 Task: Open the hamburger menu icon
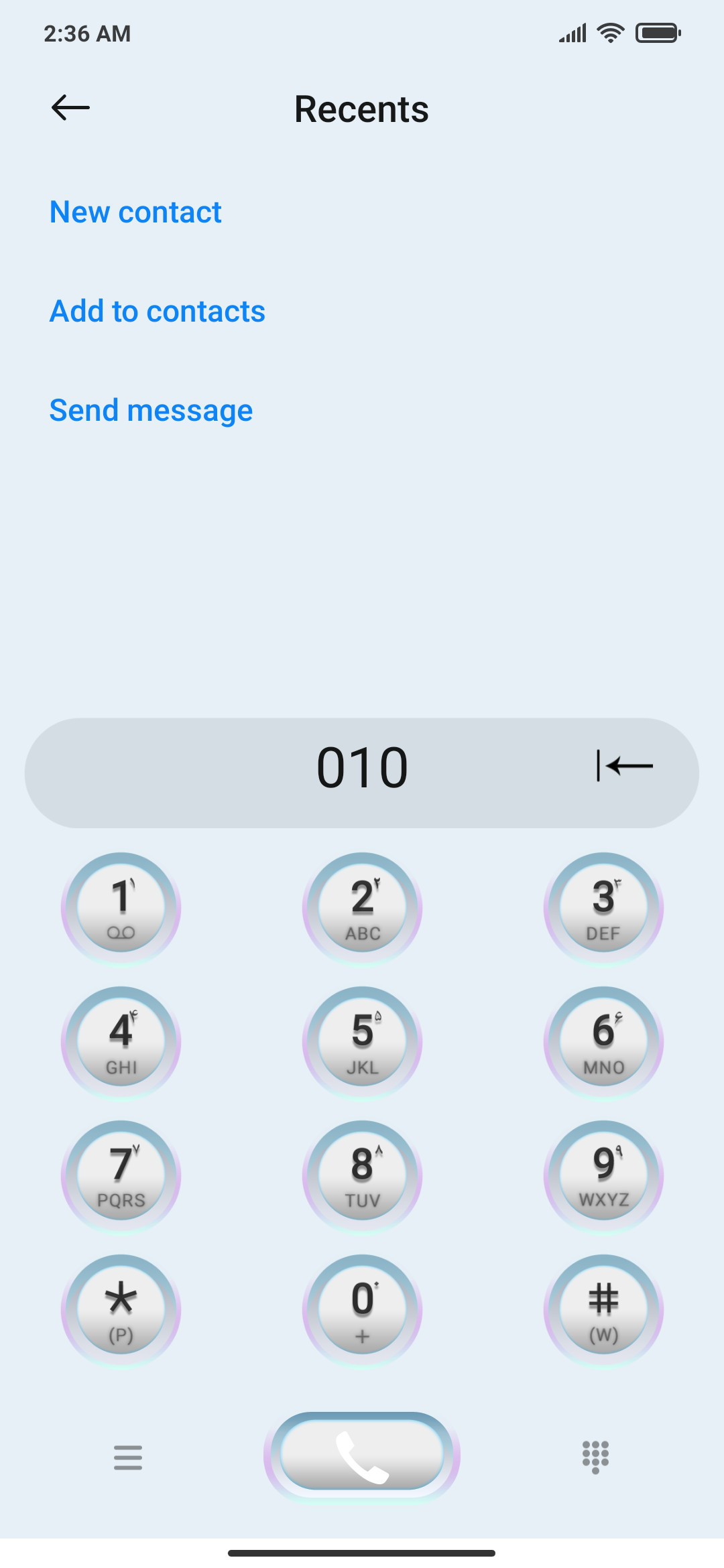point(128,1457)
